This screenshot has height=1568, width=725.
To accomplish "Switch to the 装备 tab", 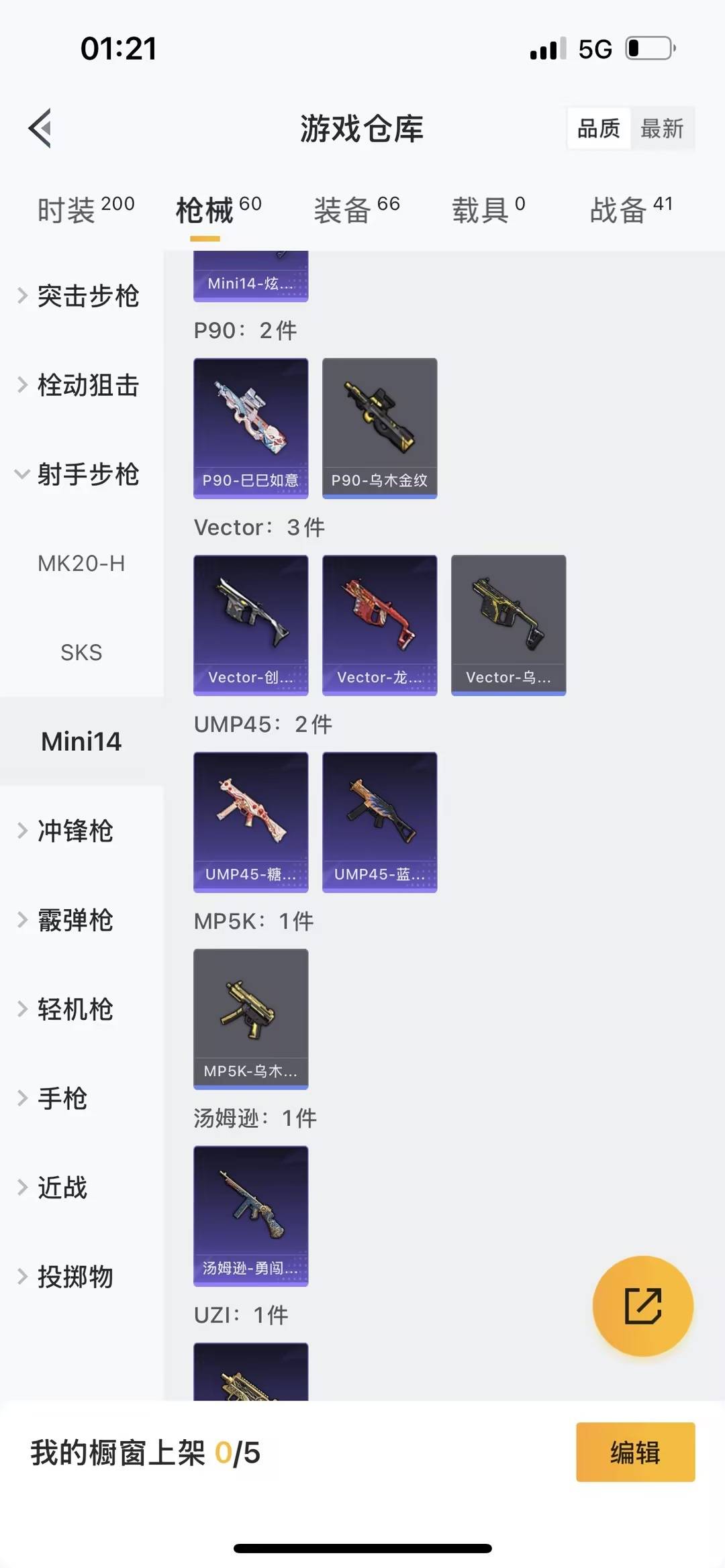I will click(342, 209).
